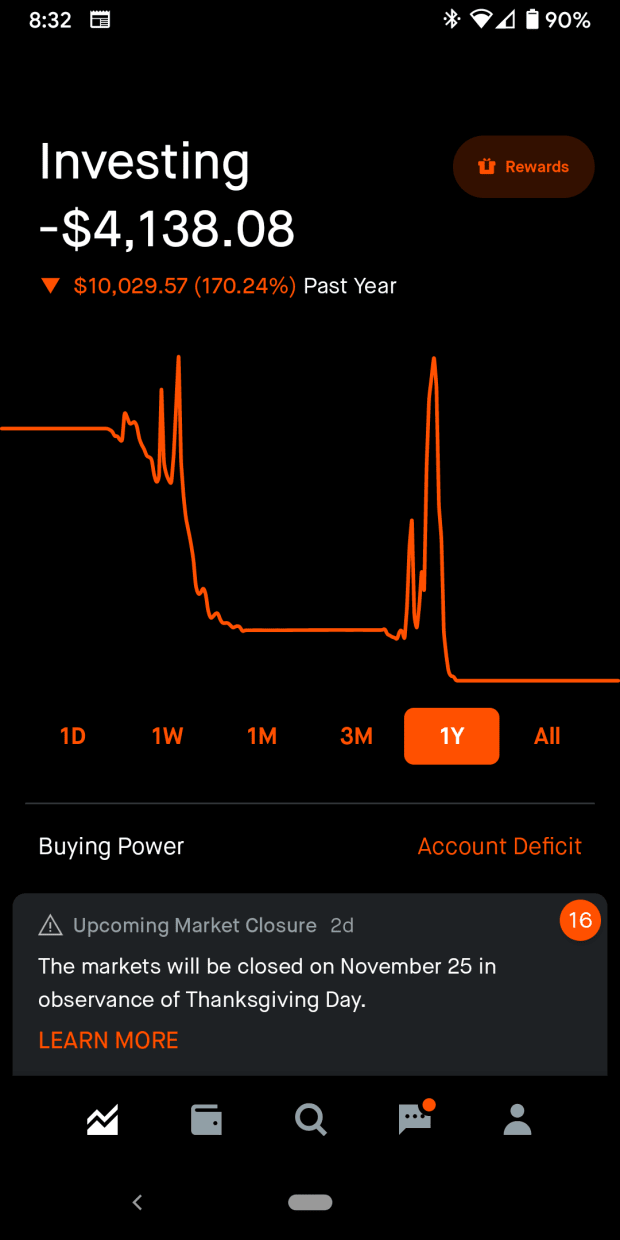Viewport: 620px width, 1240px height.
Task: Open the wallet tab
Action: tap(207, 1119)
